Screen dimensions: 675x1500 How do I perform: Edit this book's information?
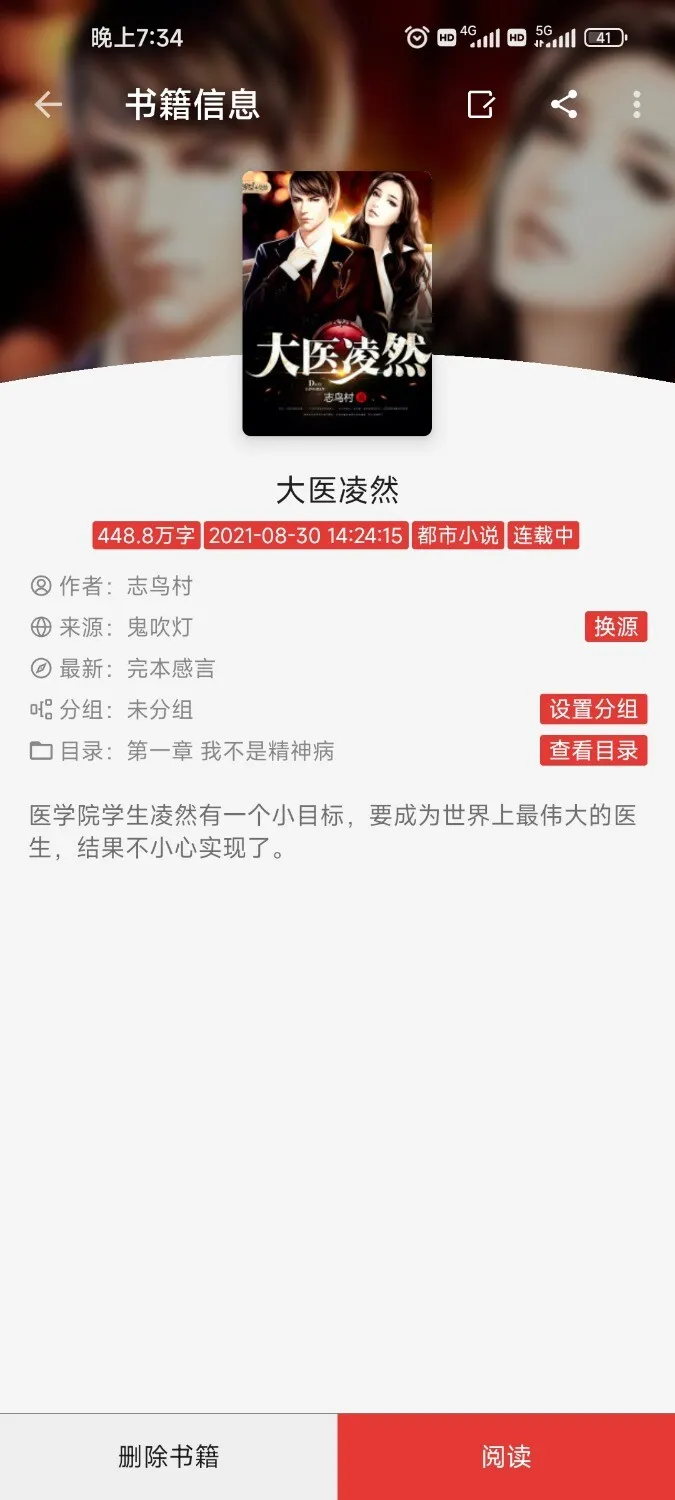(x=481, y=105)
